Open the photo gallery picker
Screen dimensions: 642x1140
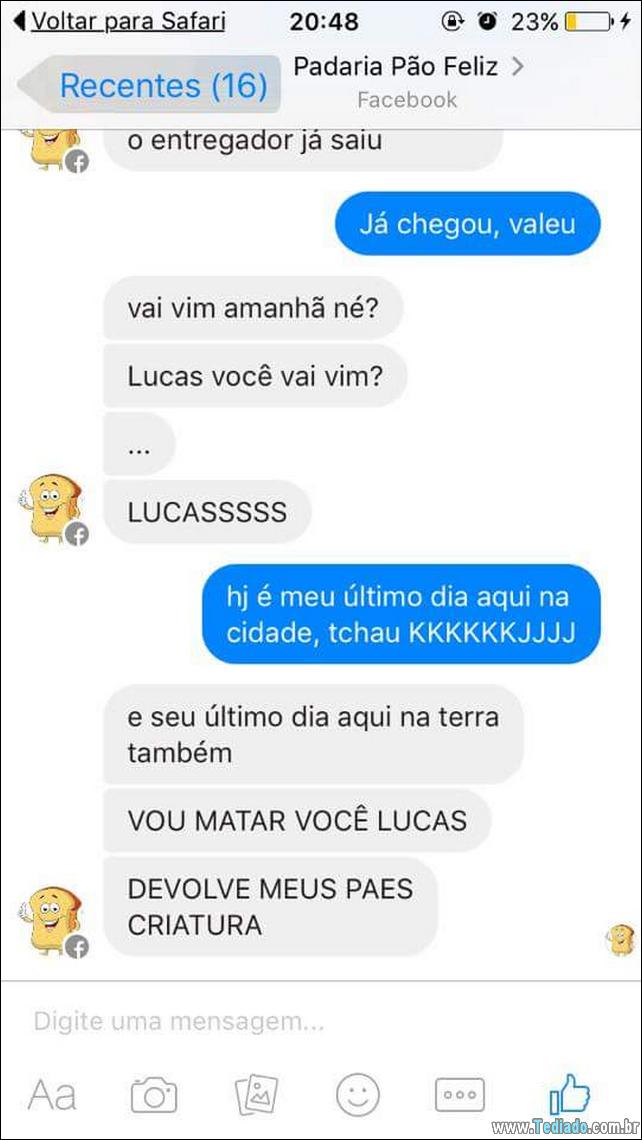coord(256,1095)
